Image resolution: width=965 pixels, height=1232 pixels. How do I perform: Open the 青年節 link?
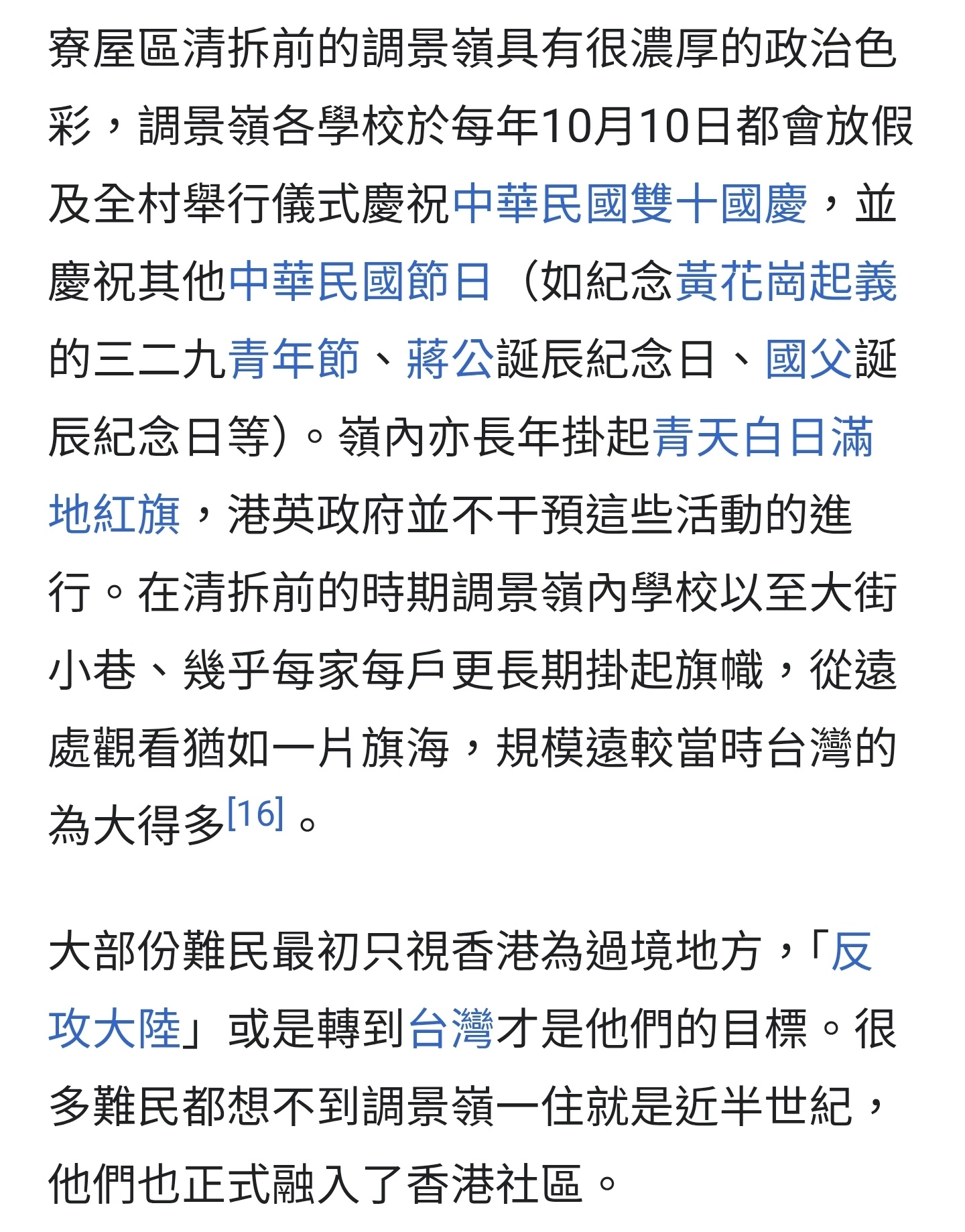point(294,359)
